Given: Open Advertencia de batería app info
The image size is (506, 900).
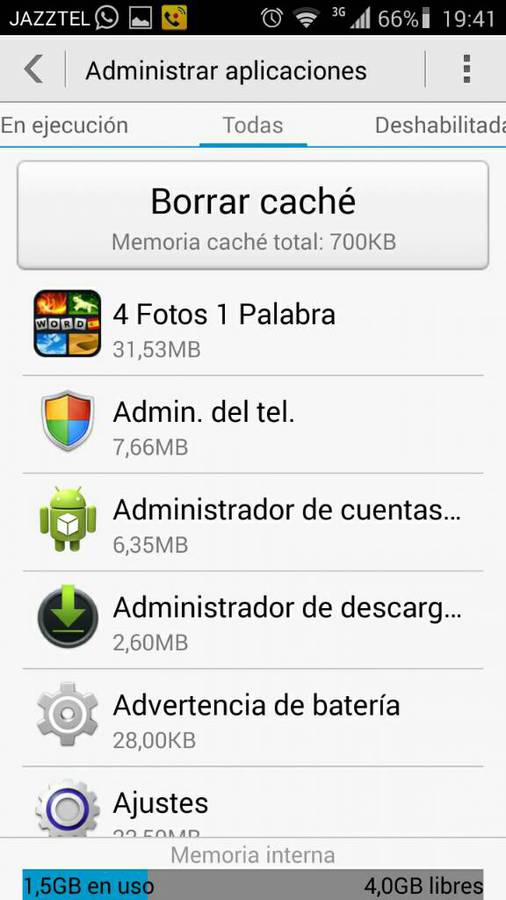Looking at the screenshot, I should (x=253, y=717).
